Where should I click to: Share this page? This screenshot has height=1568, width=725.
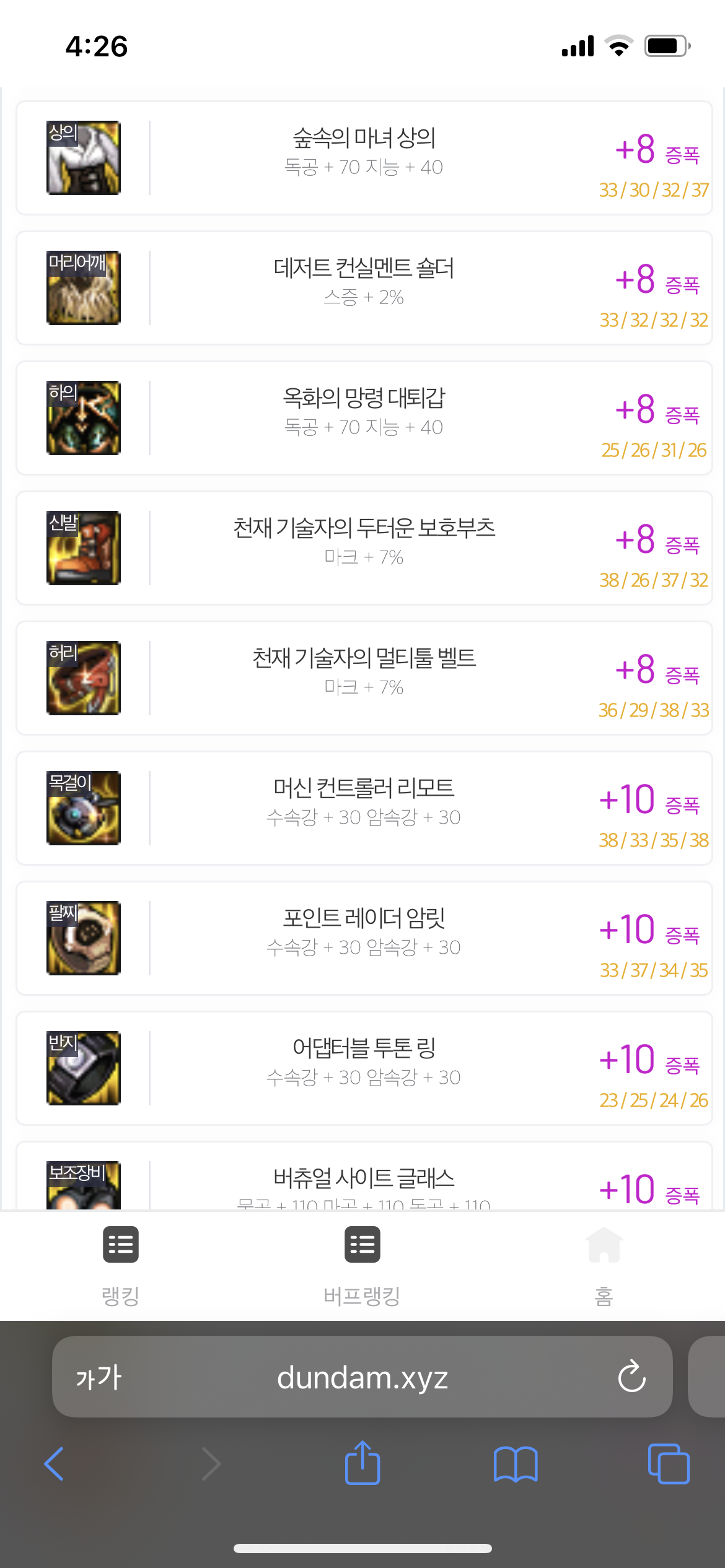coord(362,1462)
